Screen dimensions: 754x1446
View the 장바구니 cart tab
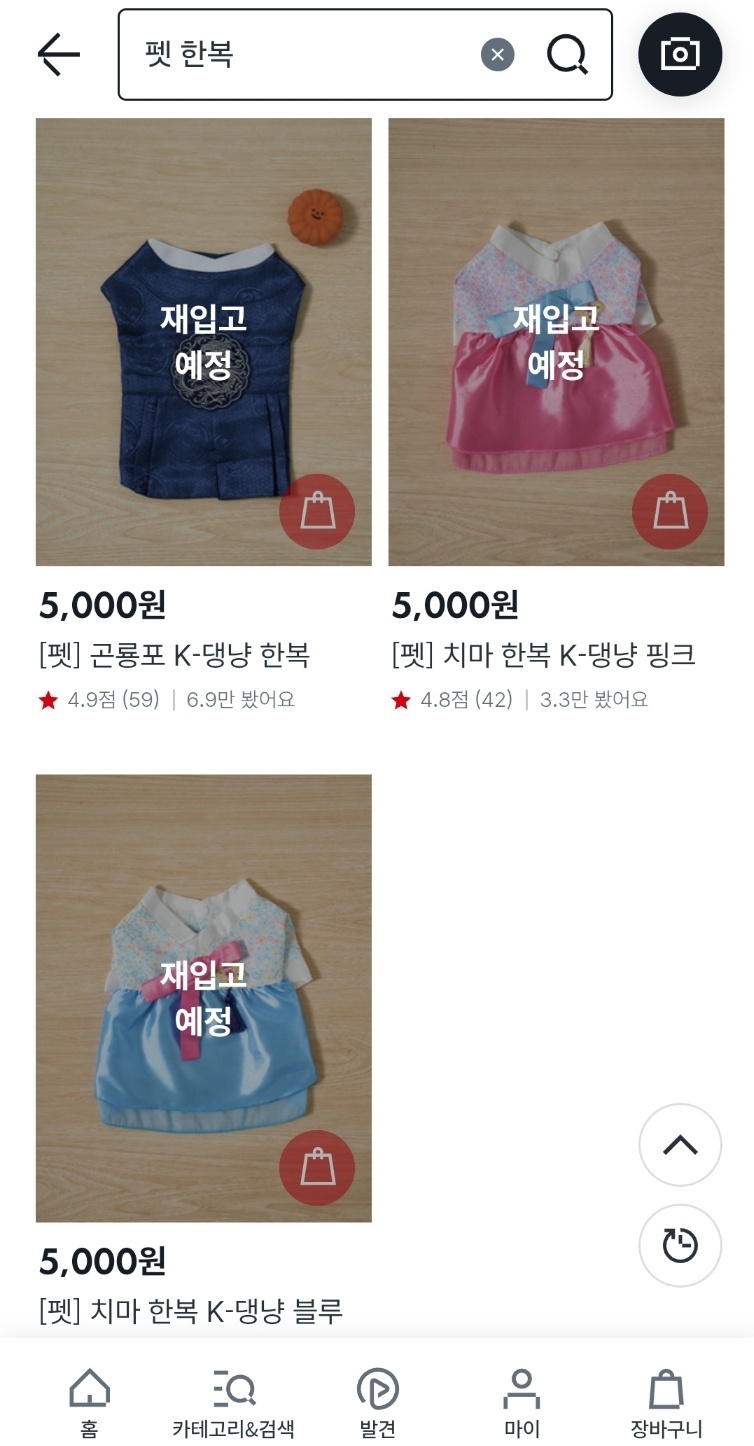point(666,1400)
